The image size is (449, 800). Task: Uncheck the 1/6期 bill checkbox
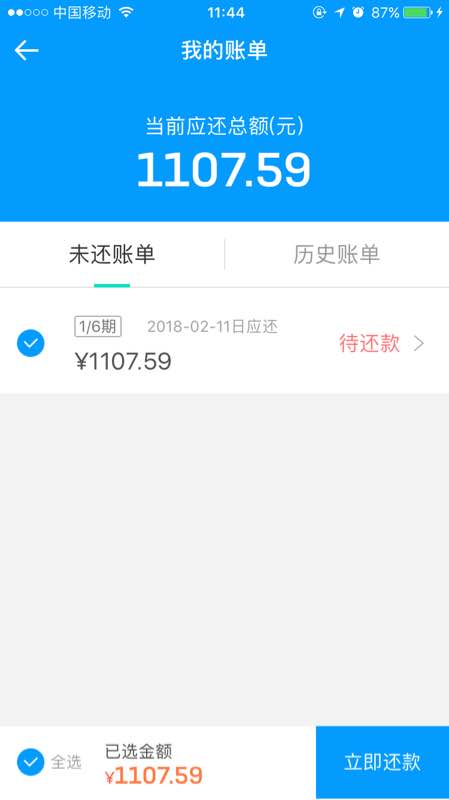[31, 343]
